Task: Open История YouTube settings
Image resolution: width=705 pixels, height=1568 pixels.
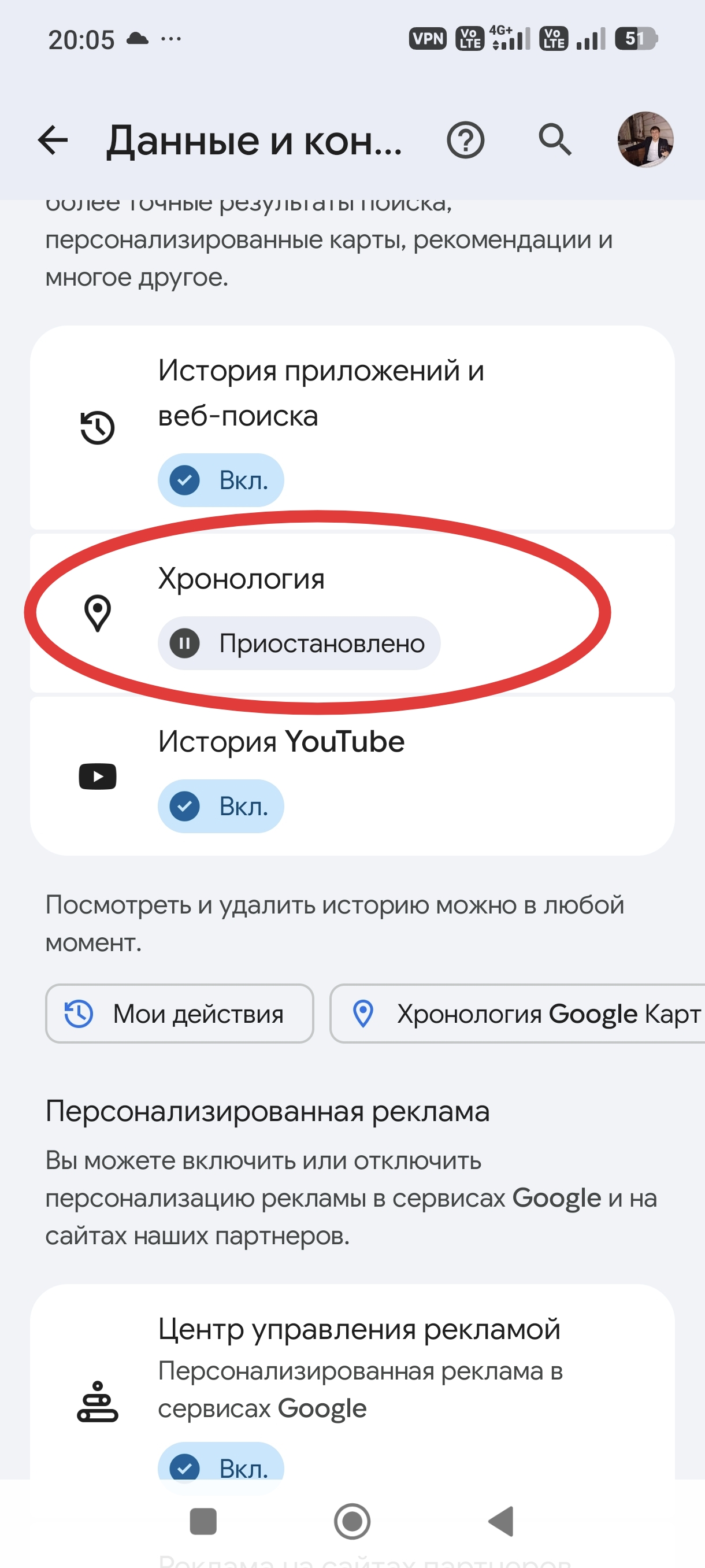Action: pyautogui.click(x=351, y=775)
